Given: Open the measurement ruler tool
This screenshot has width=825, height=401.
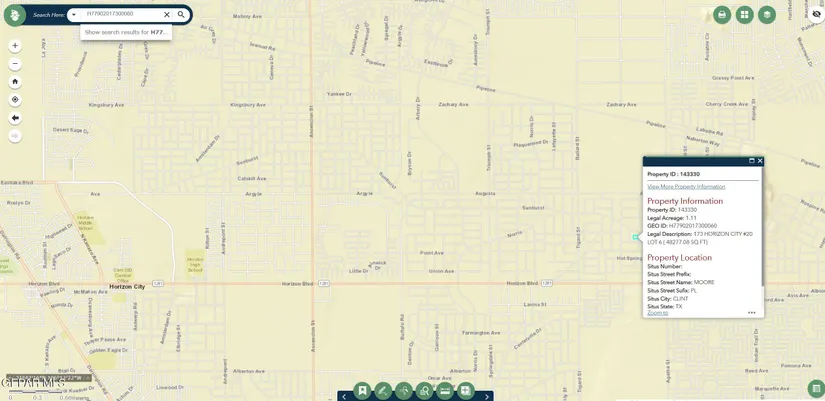Looking at the screenshot, I should [x=445, y=391].
